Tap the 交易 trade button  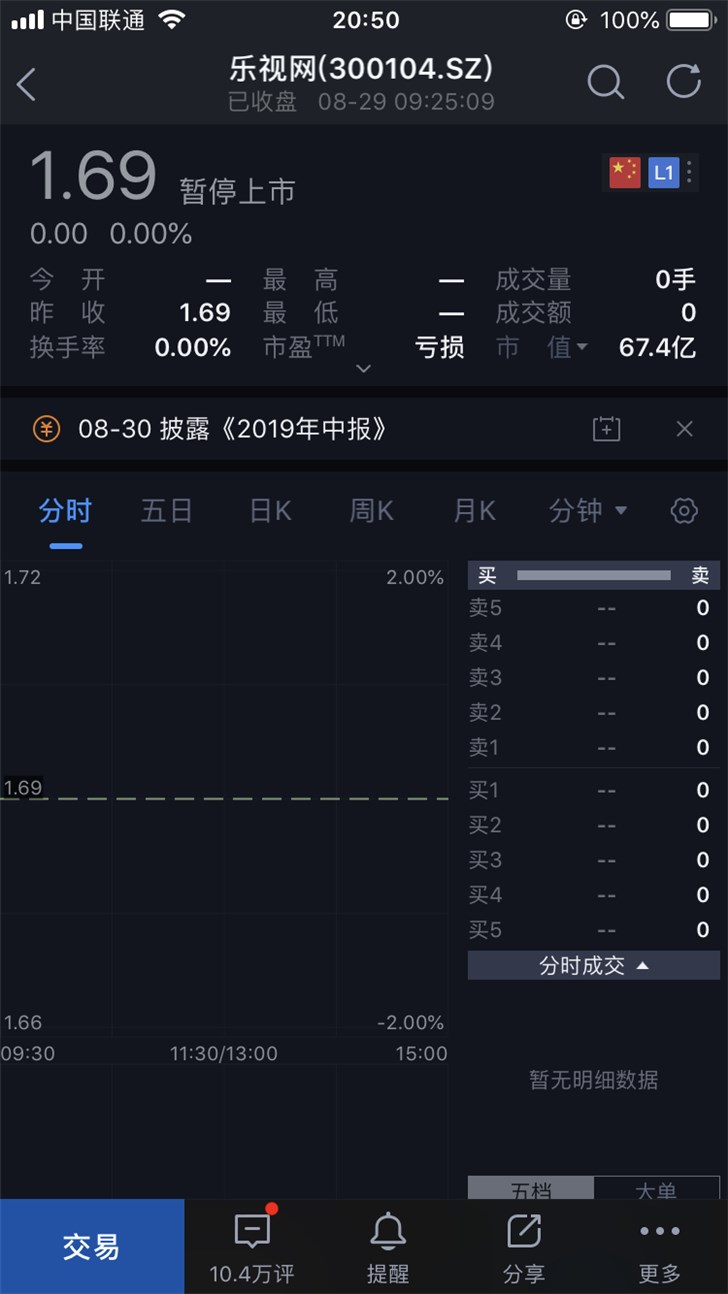92,1247
